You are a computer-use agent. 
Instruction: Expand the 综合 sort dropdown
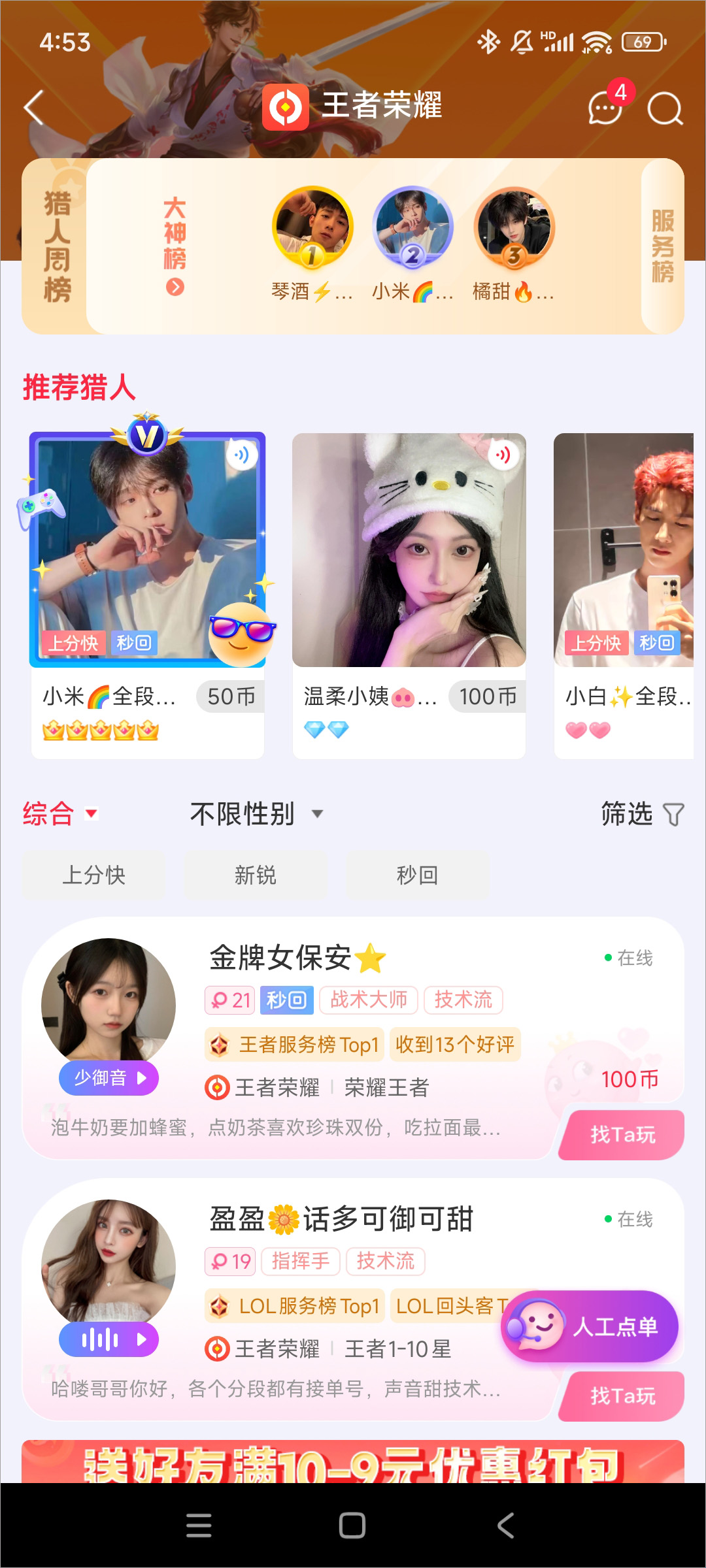point(60,814)
